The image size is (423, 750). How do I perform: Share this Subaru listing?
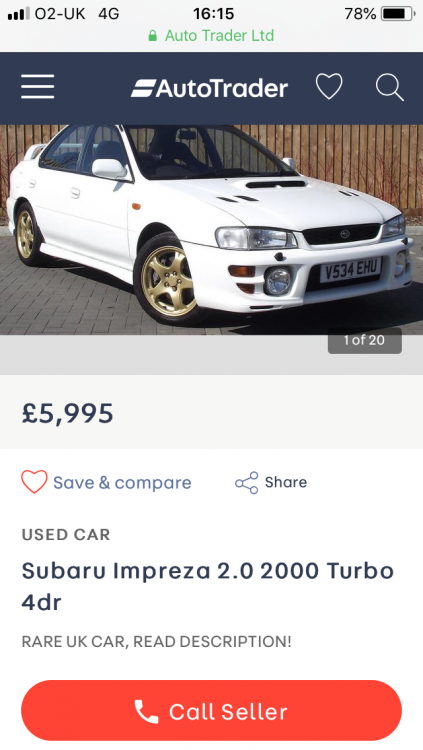(271, 482)
